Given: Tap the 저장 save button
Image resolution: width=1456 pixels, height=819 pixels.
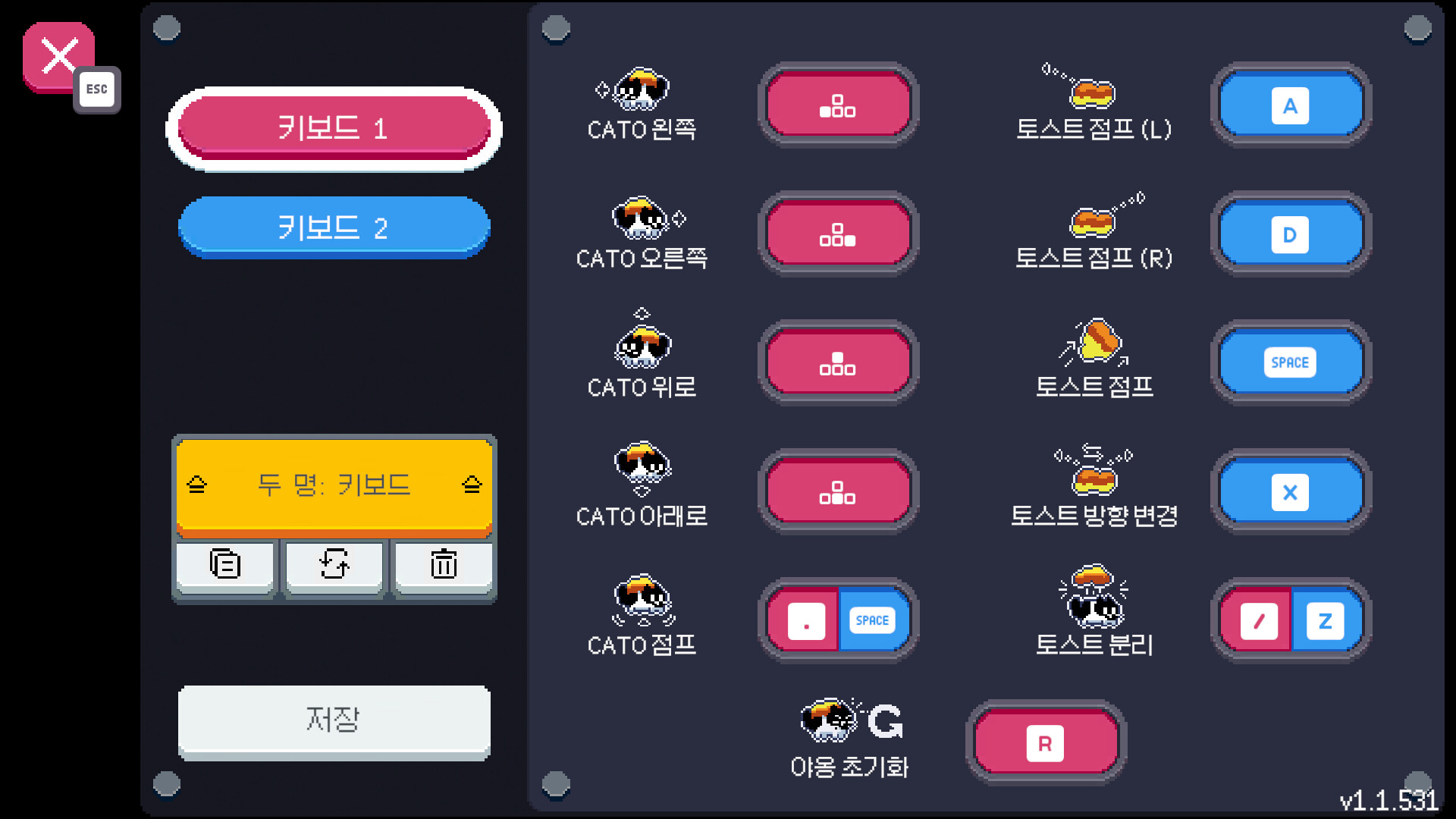Looking at the screenshot, I should (x=334, y=720).
